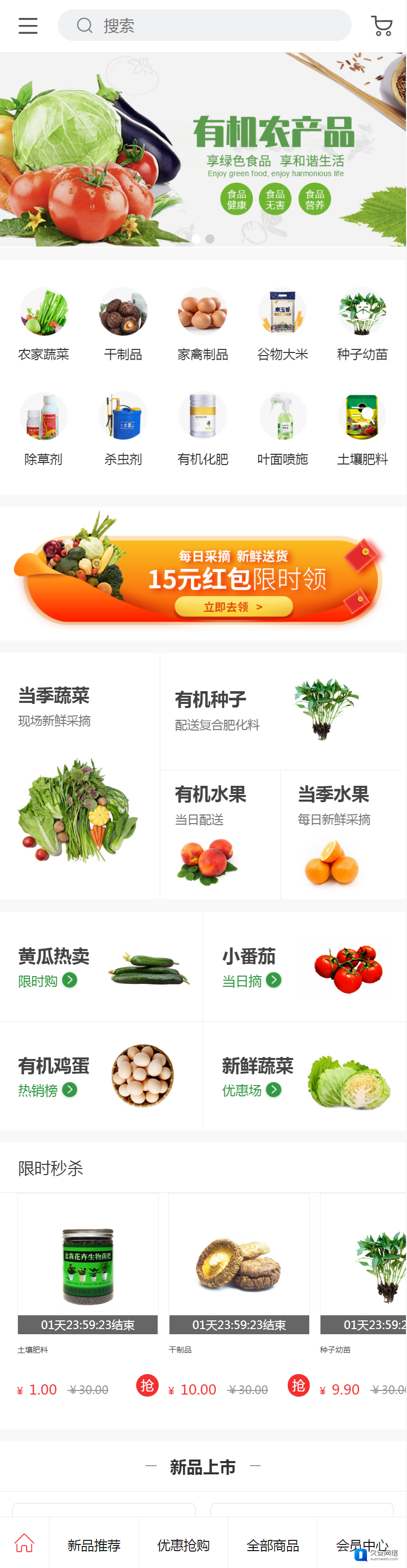Tap the 搜索 search field
This screenshot has width=407, height=1568.
click(205, 26)
